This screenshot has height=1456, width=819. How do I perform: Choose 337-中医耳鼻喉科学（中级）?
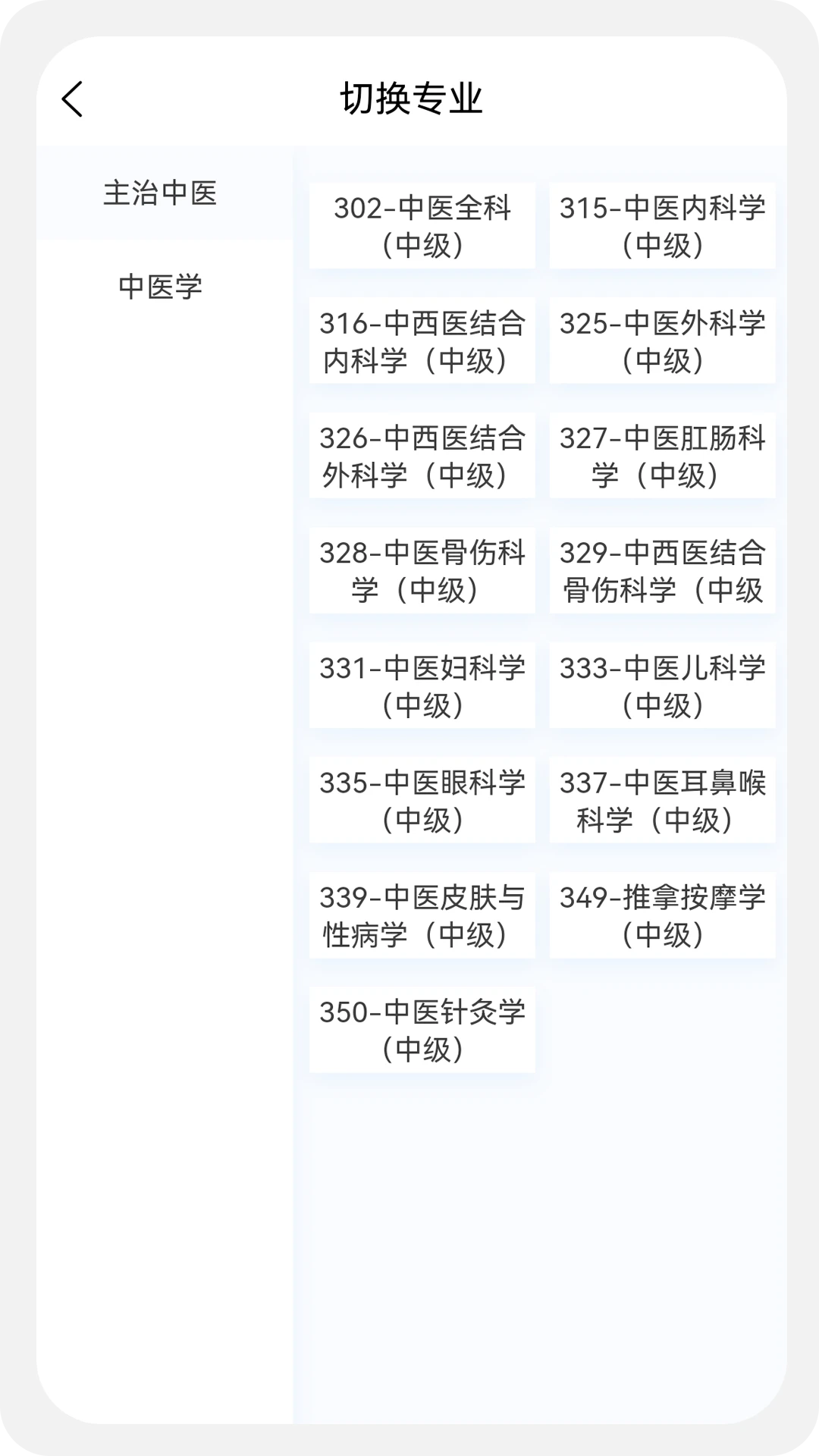(661, 800)
